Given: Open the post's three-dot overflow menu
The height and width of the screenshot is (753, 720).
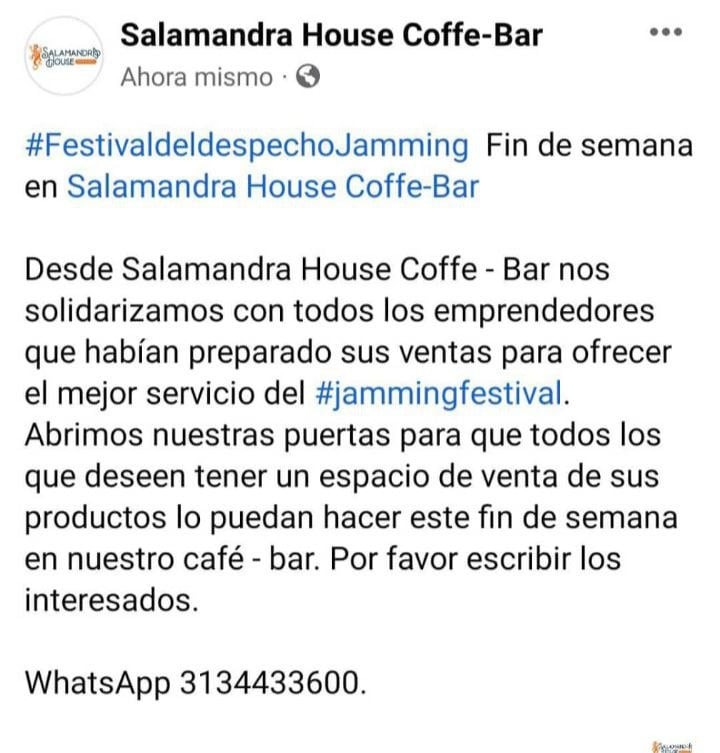Looking at the screenshot, I should click(x=665, y=32).
